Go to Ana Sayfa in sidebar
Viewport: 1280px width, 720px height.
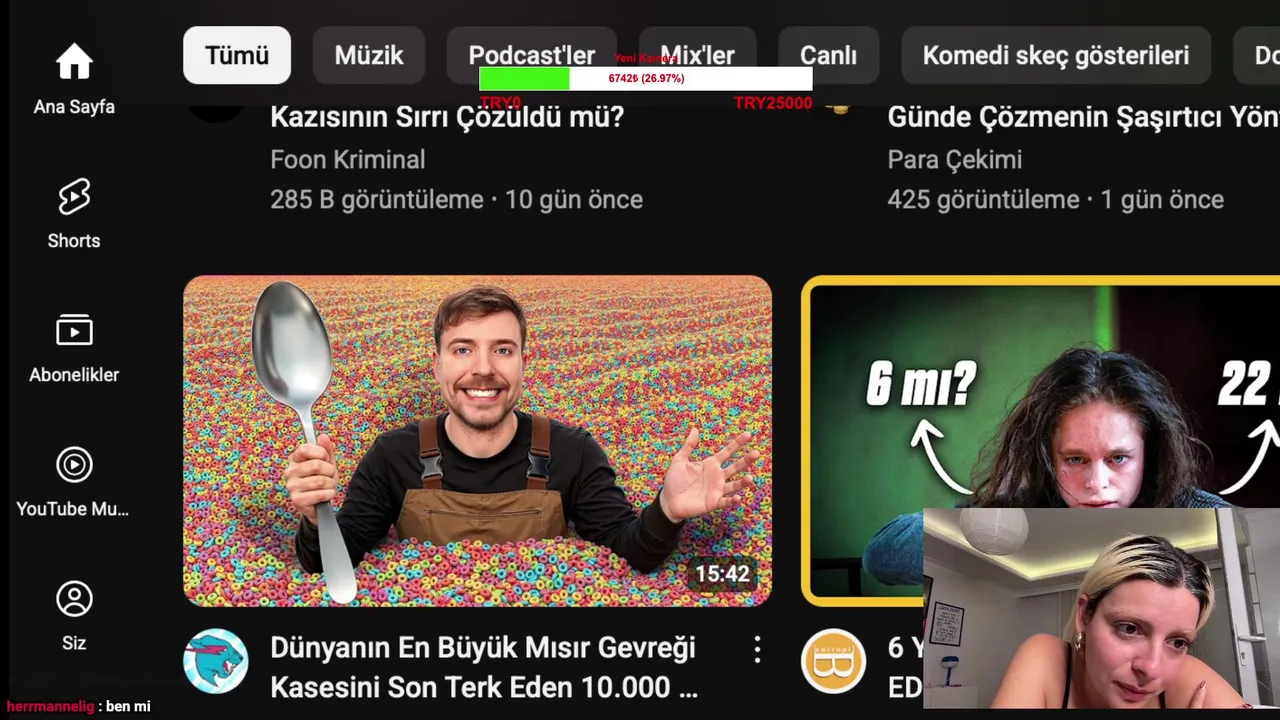(74, 78)
